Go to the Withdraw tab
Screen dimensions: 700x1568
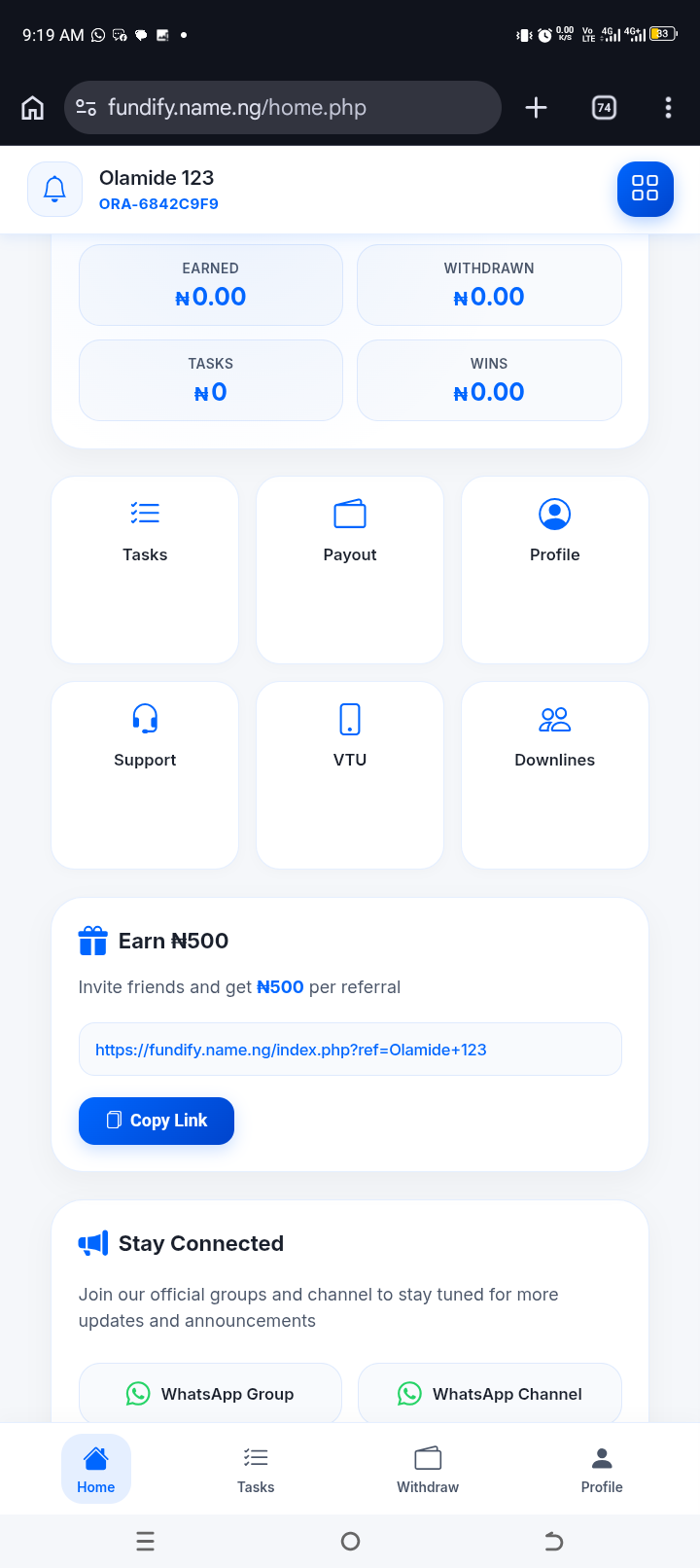coord(428,1469)
